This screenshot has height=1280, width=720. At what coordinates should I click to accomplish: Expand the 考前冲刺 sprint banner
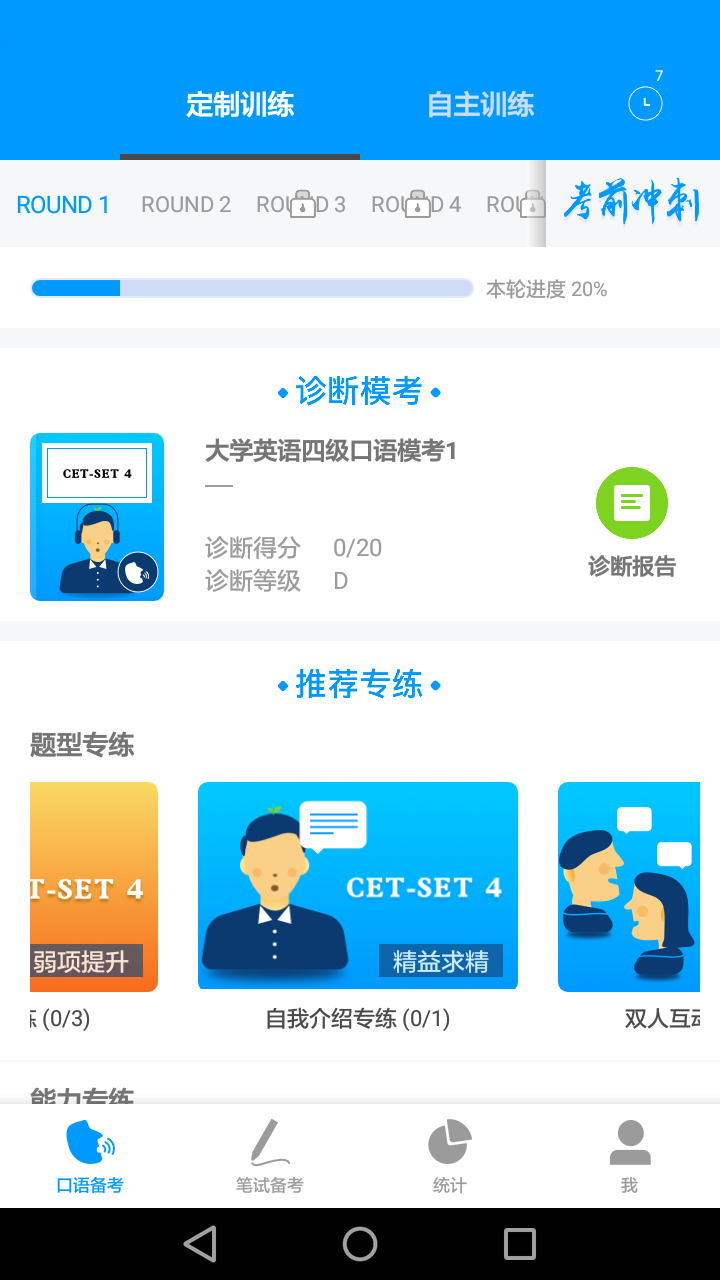click(634, 204)
